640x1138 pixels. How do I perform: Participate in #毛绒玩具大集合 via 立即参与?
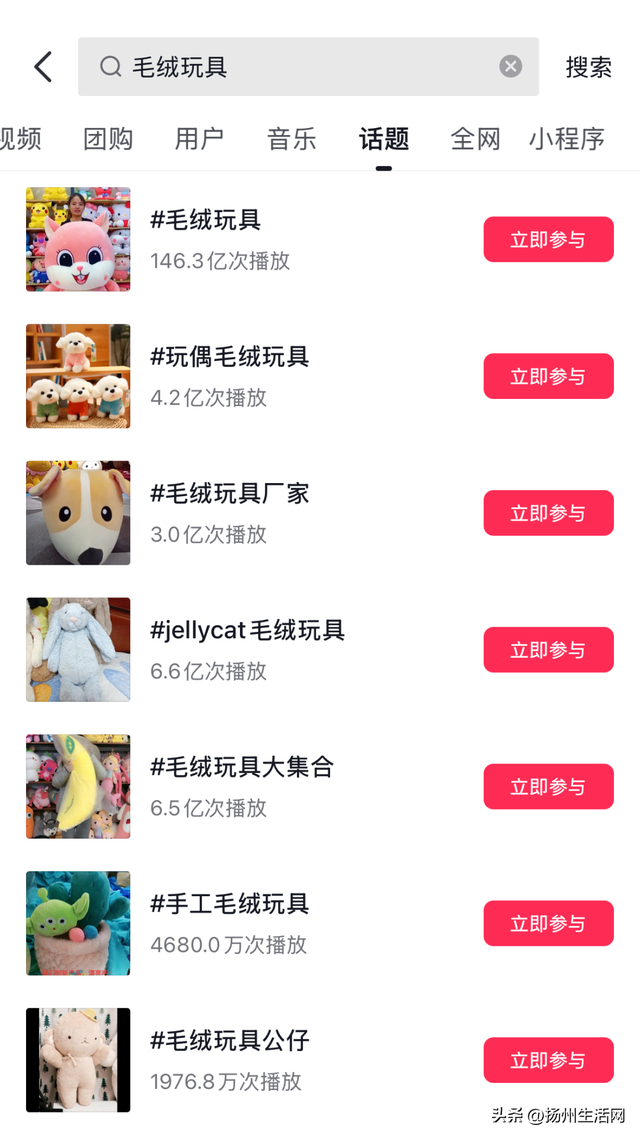click(x=548, y=787)
